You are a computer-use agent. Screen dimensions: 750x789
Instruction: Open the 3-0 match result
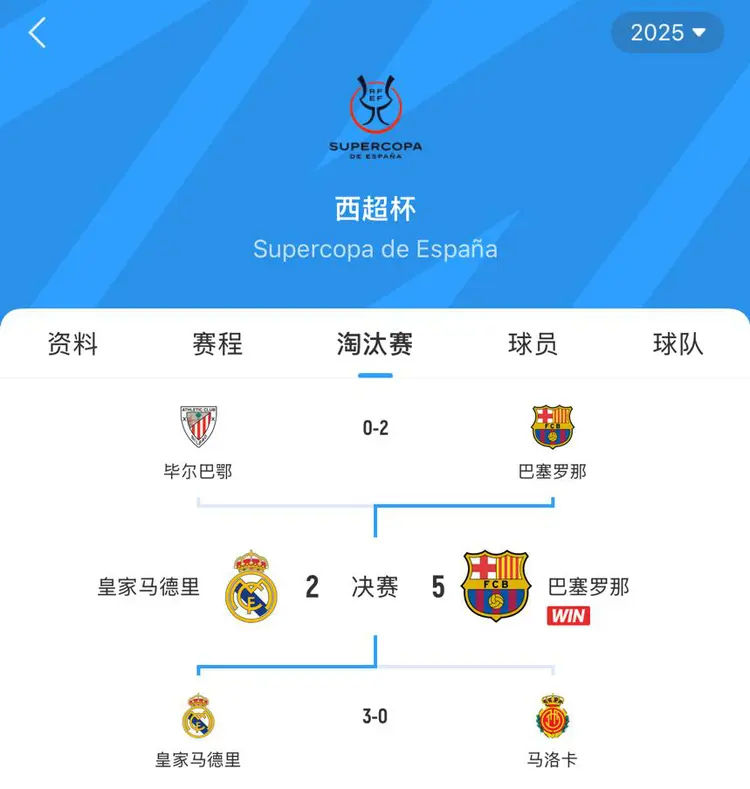click(x=375, y=716)
